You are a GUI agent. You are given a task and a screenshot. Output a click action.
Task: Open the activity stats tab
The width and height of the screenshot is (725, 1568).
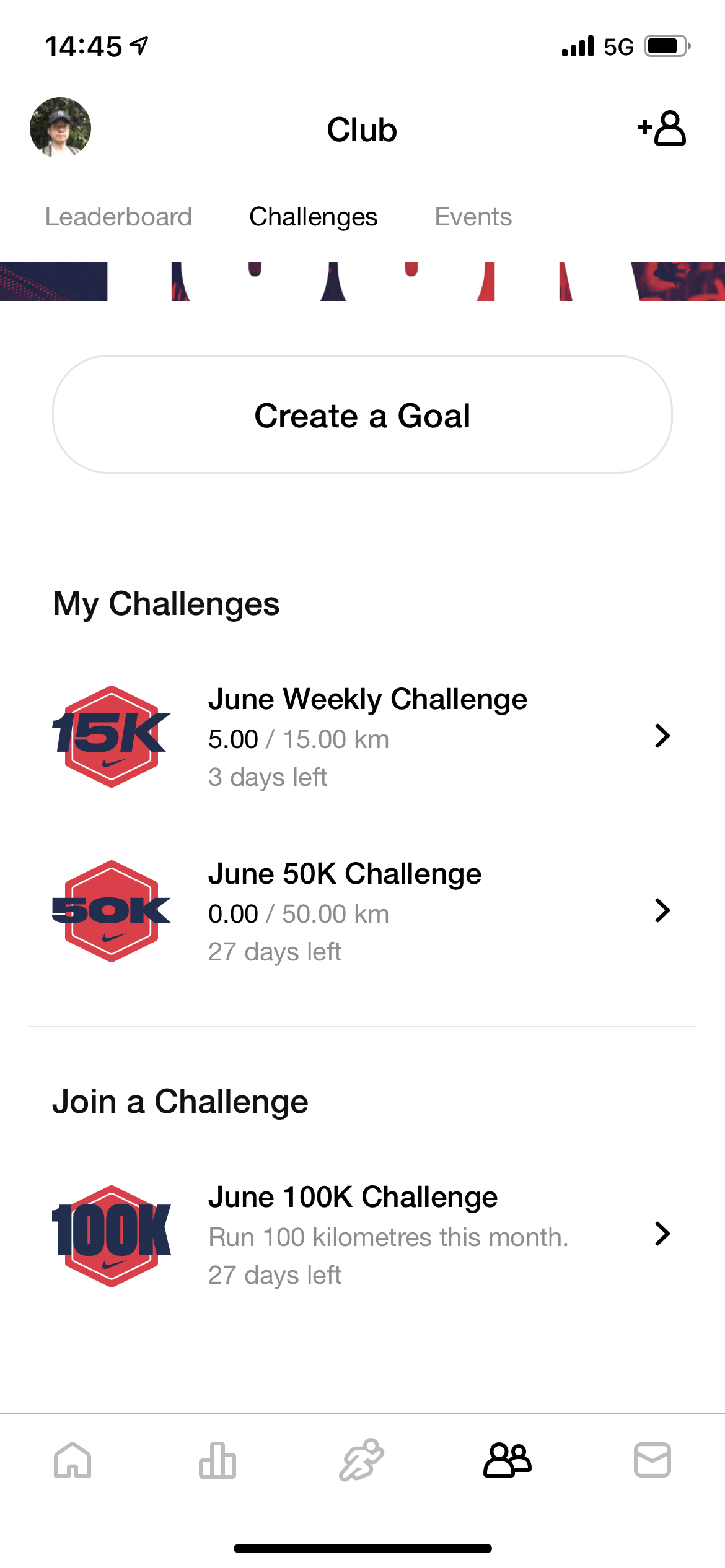click(217, 1460)
